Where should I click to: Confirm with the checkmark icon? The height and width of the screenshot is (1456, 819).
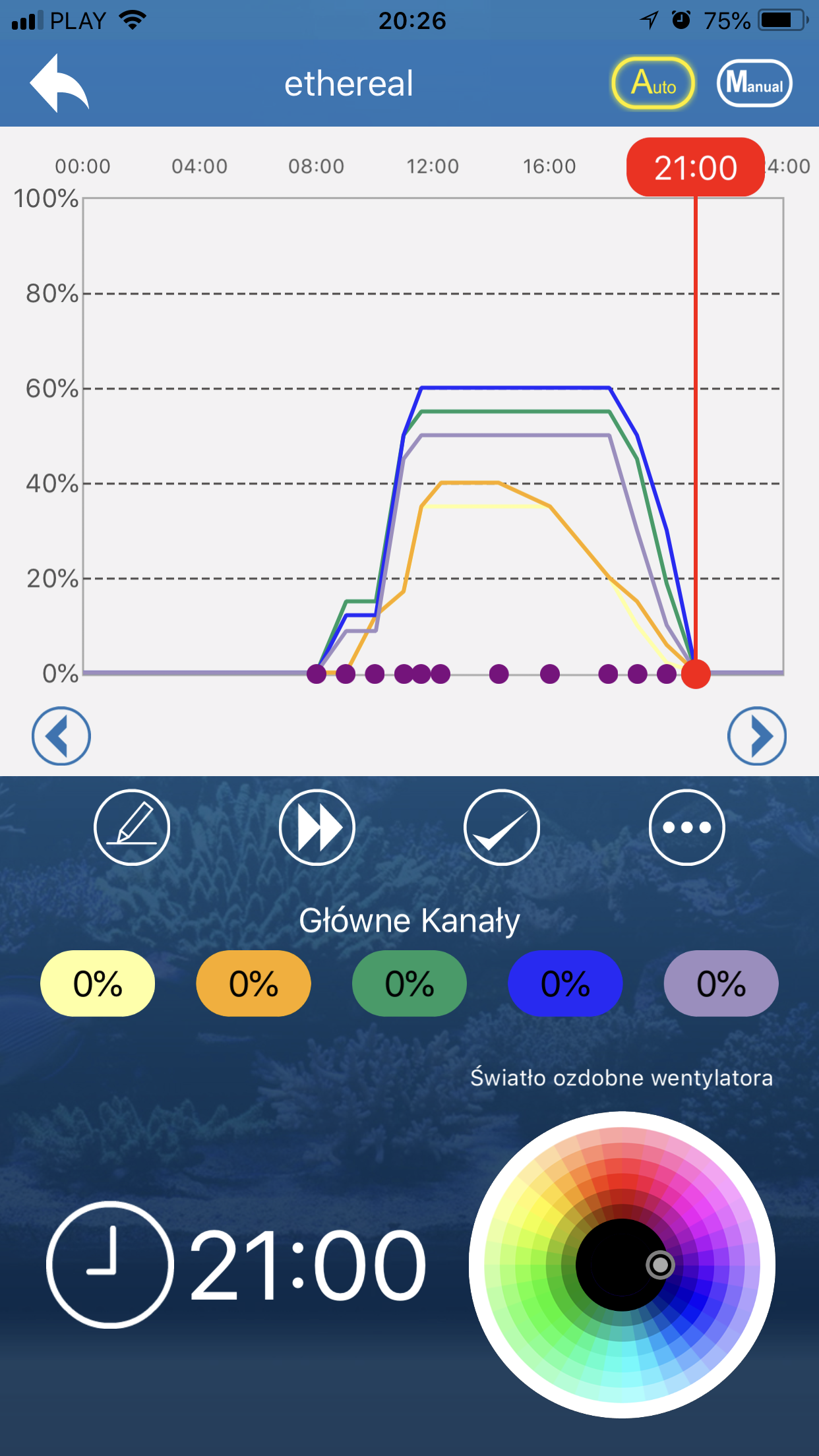(502, 827)
